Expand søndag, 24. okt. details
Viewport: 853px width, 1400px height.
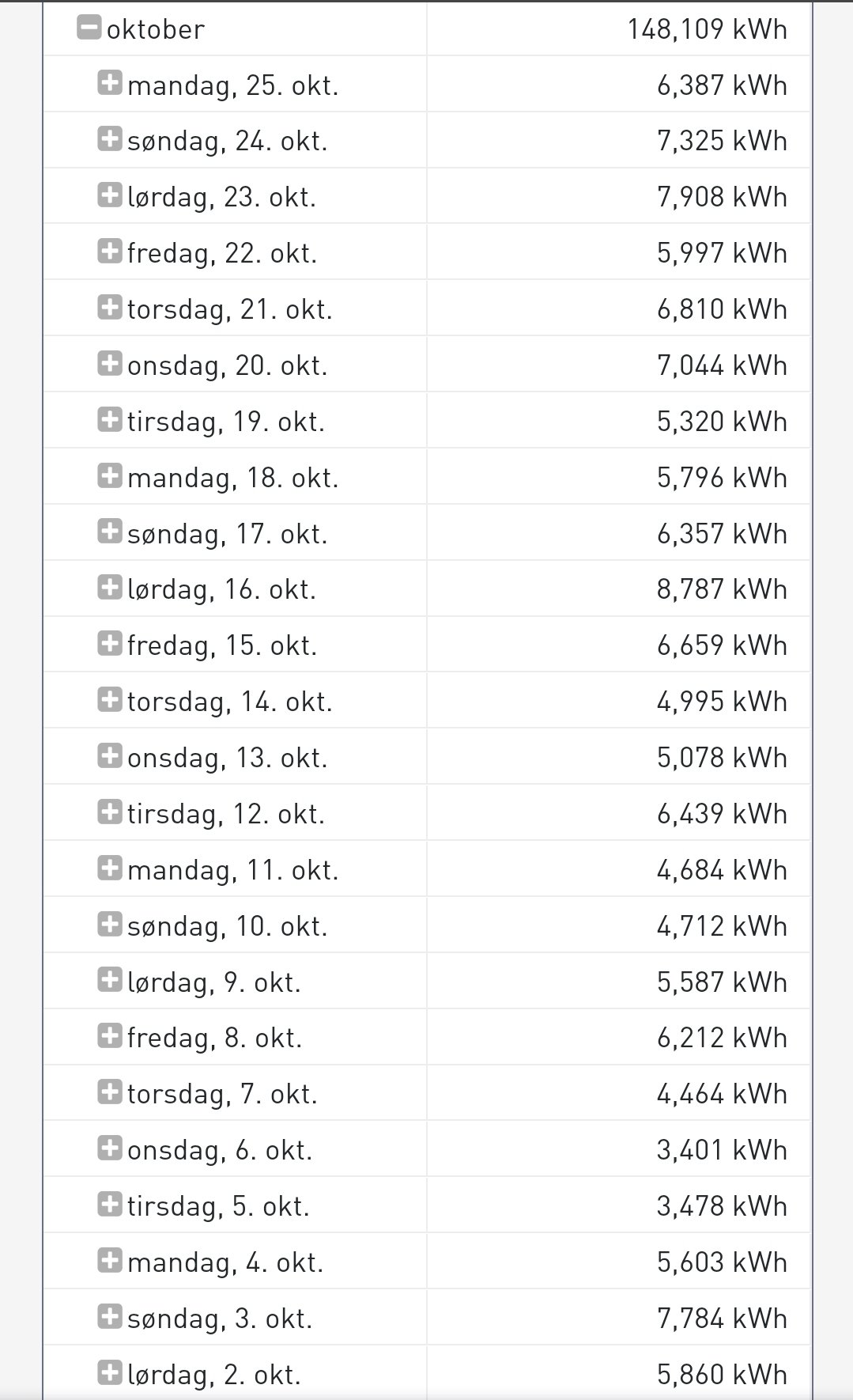pos(110,139)
